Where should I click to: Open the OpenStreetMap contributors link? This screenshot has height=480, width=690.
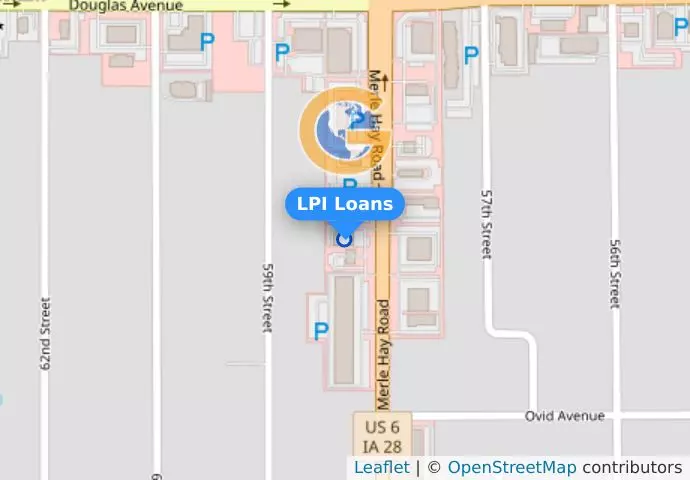tap(511, 468)
